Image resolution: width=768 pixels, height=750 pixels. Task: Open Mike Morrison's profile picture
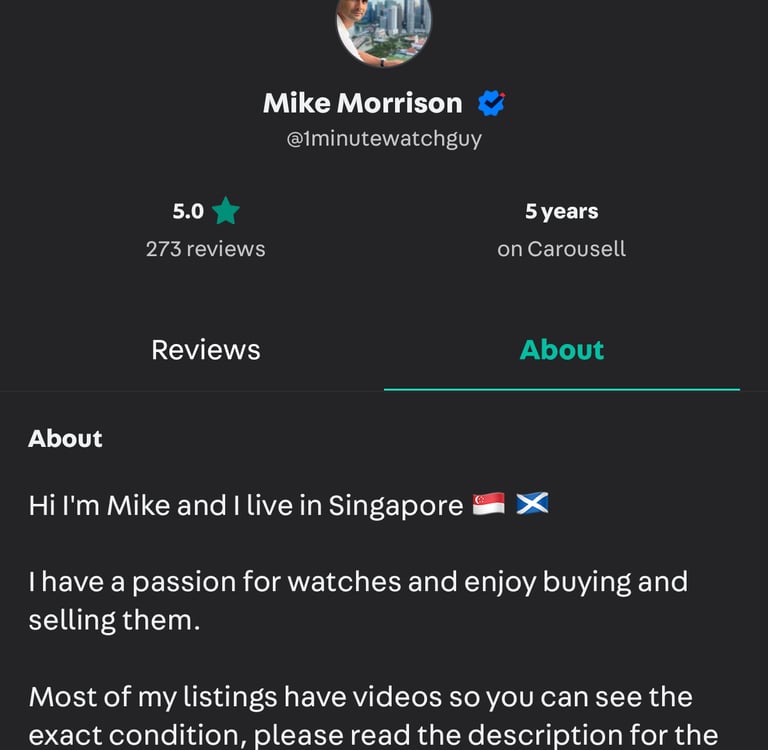click(383, 27)
